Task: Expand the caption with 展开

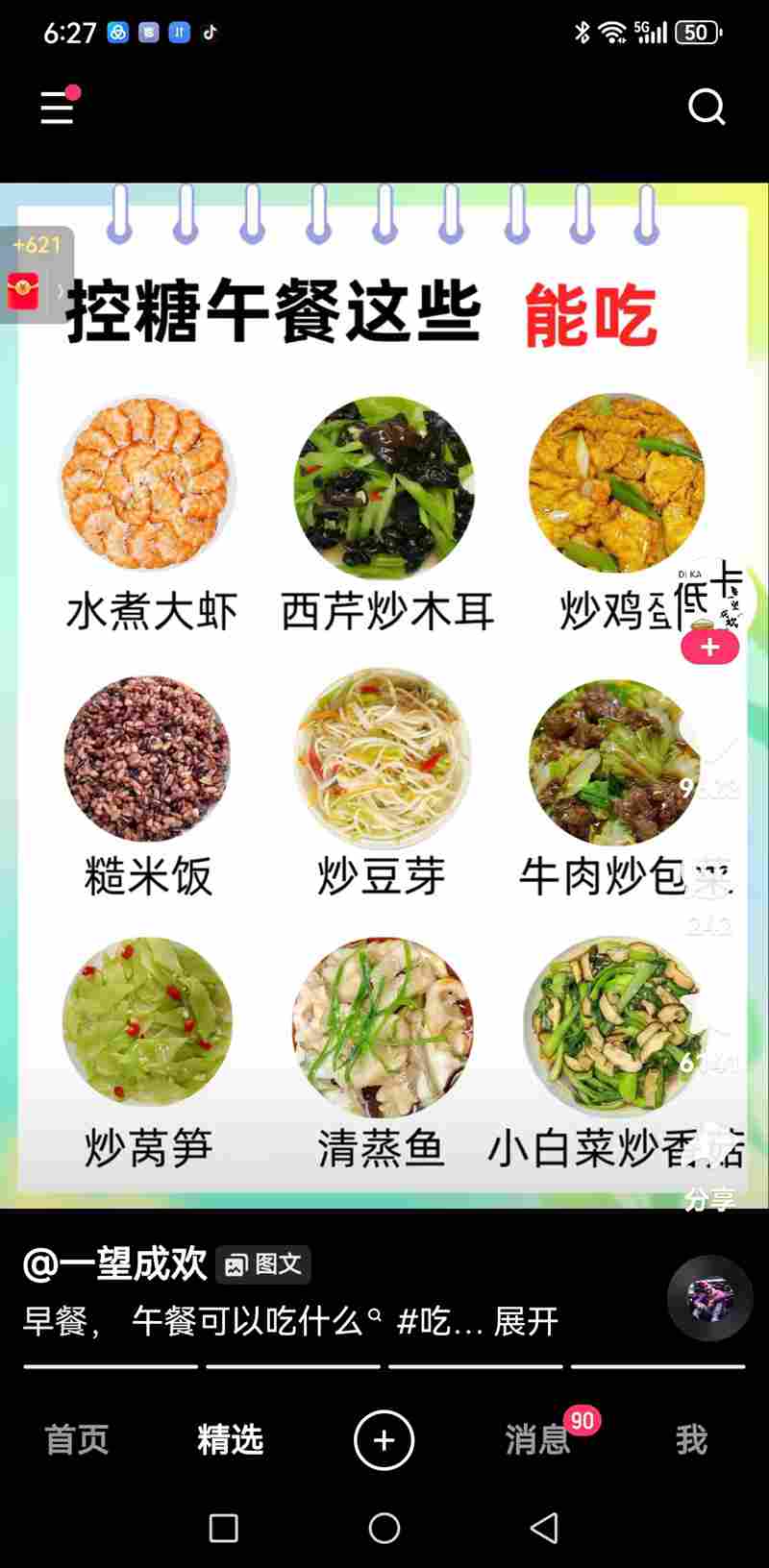Action: click(x=526, y=1322)
